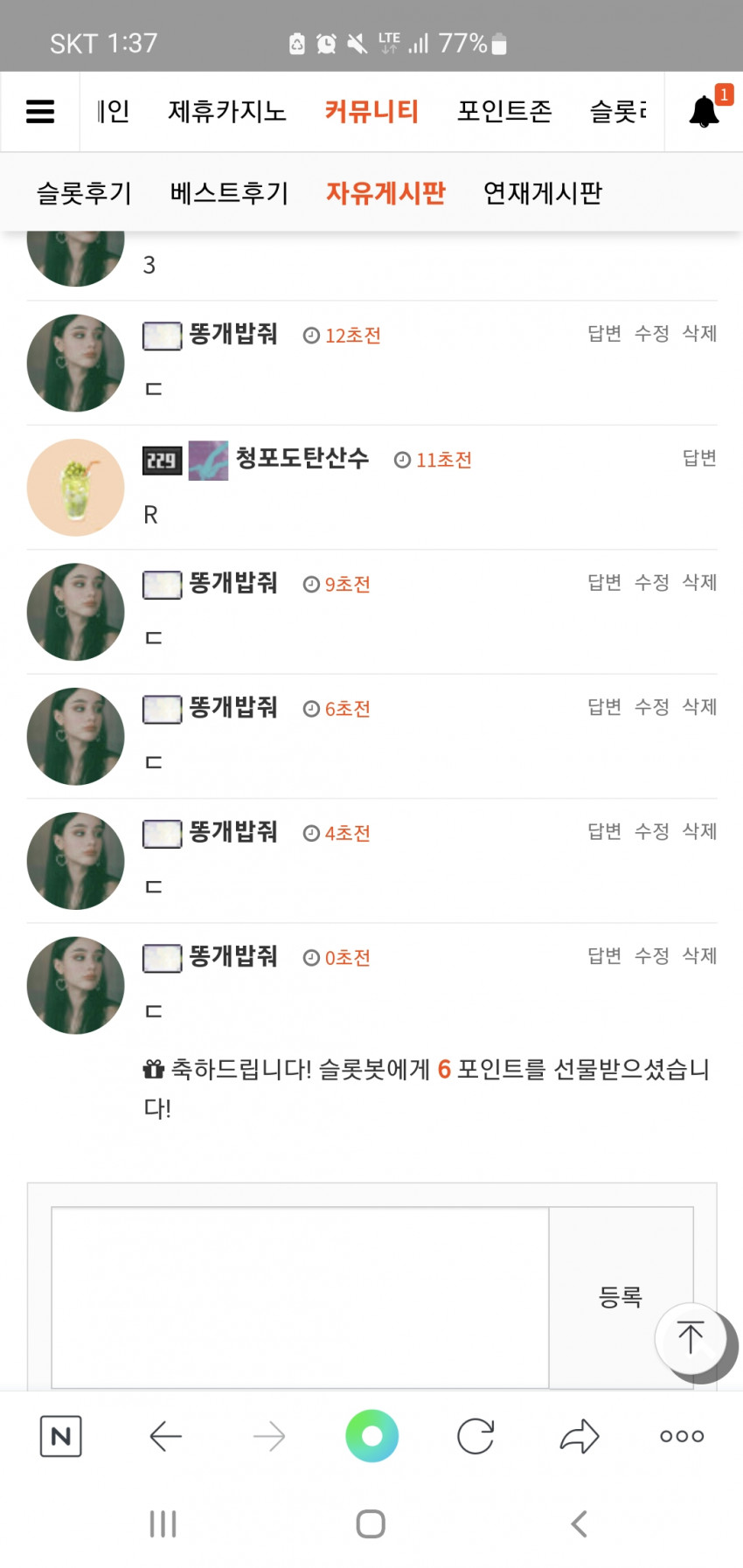Open the notifications bell
The height and width of the screenshot is (1568, 743).
[705, 111]
